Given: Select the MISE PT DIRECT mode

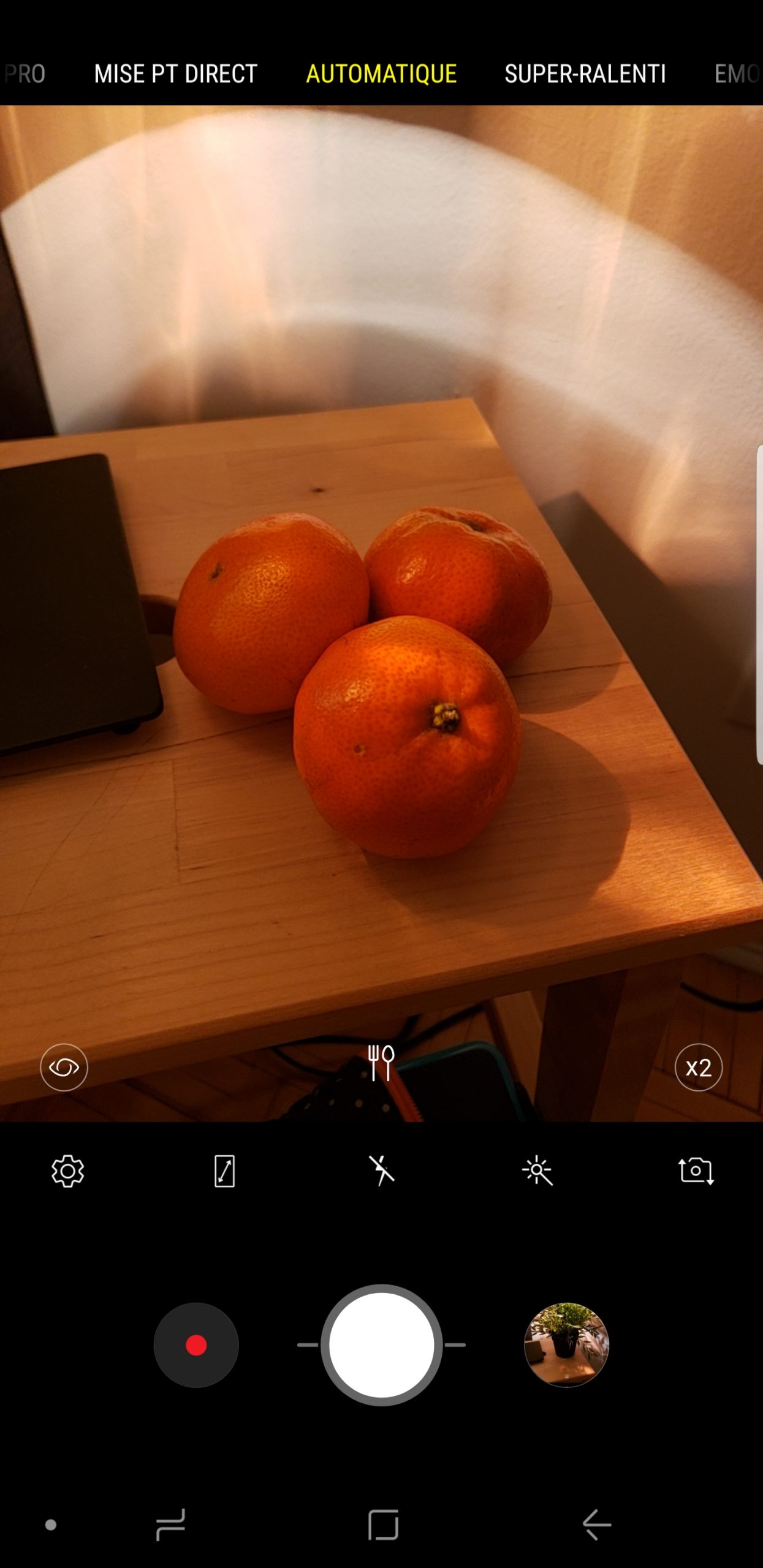Looking at the screenshot, I should coord(175,74).
